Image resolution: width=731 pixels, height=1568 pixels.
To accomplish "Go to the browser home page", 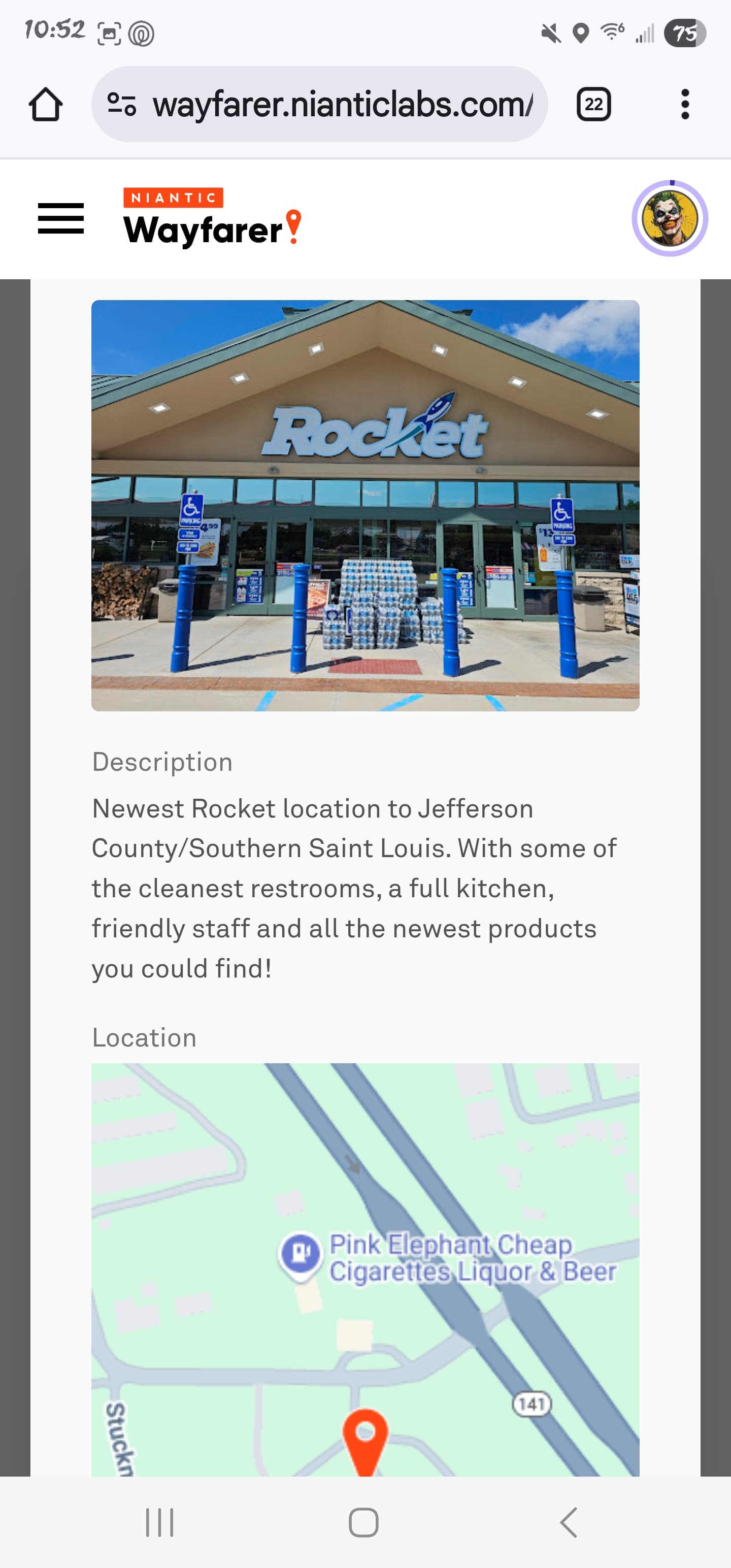I will click(46, 105).
